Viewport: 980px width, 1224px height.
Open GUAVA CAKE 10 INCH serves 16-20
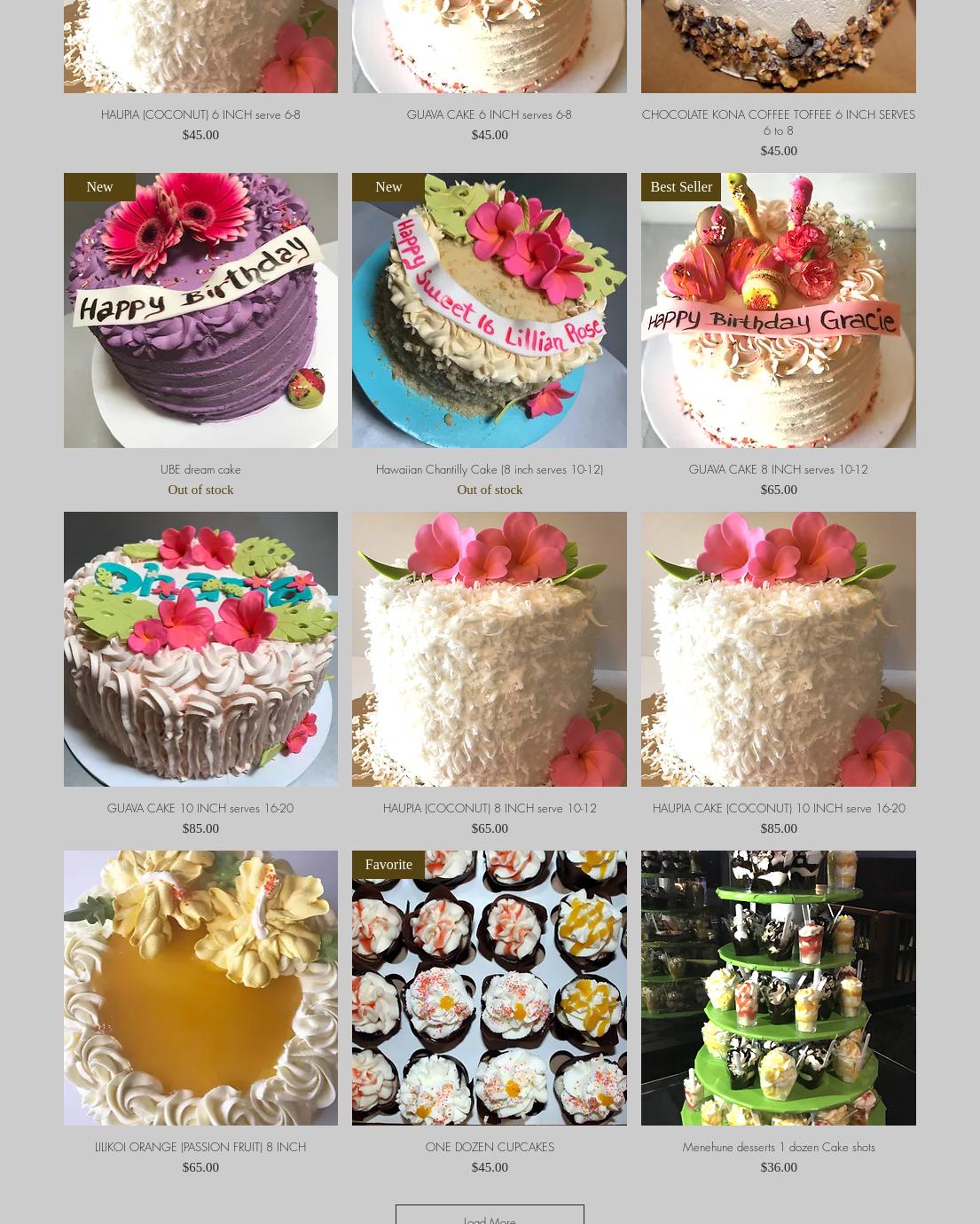pos(200,808)
